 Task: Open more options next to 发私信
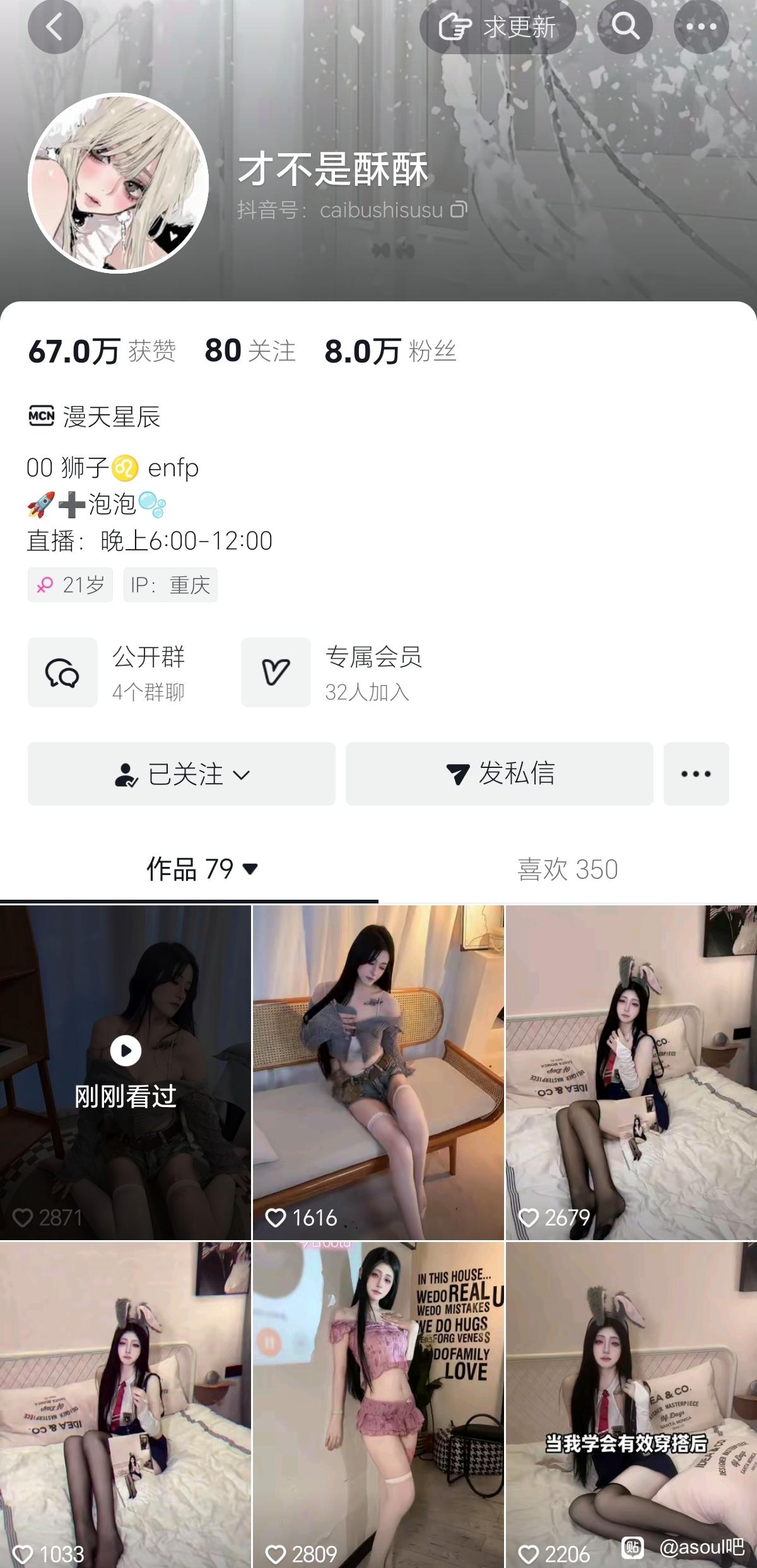pyautogui.click(x=696, y=774)
